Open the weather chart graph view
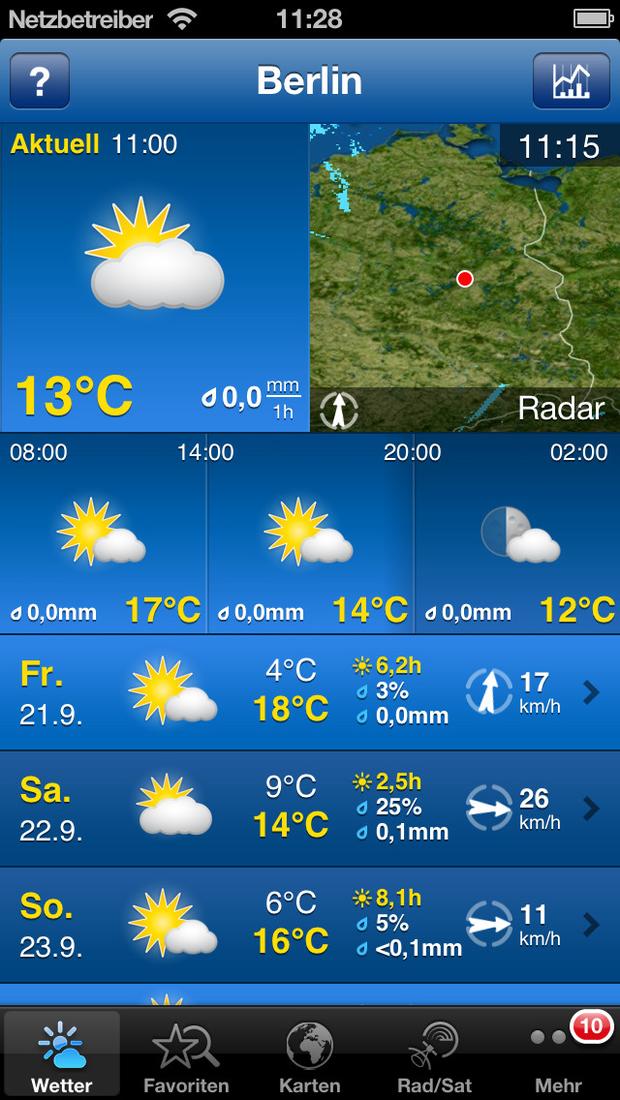 (571, 81)
